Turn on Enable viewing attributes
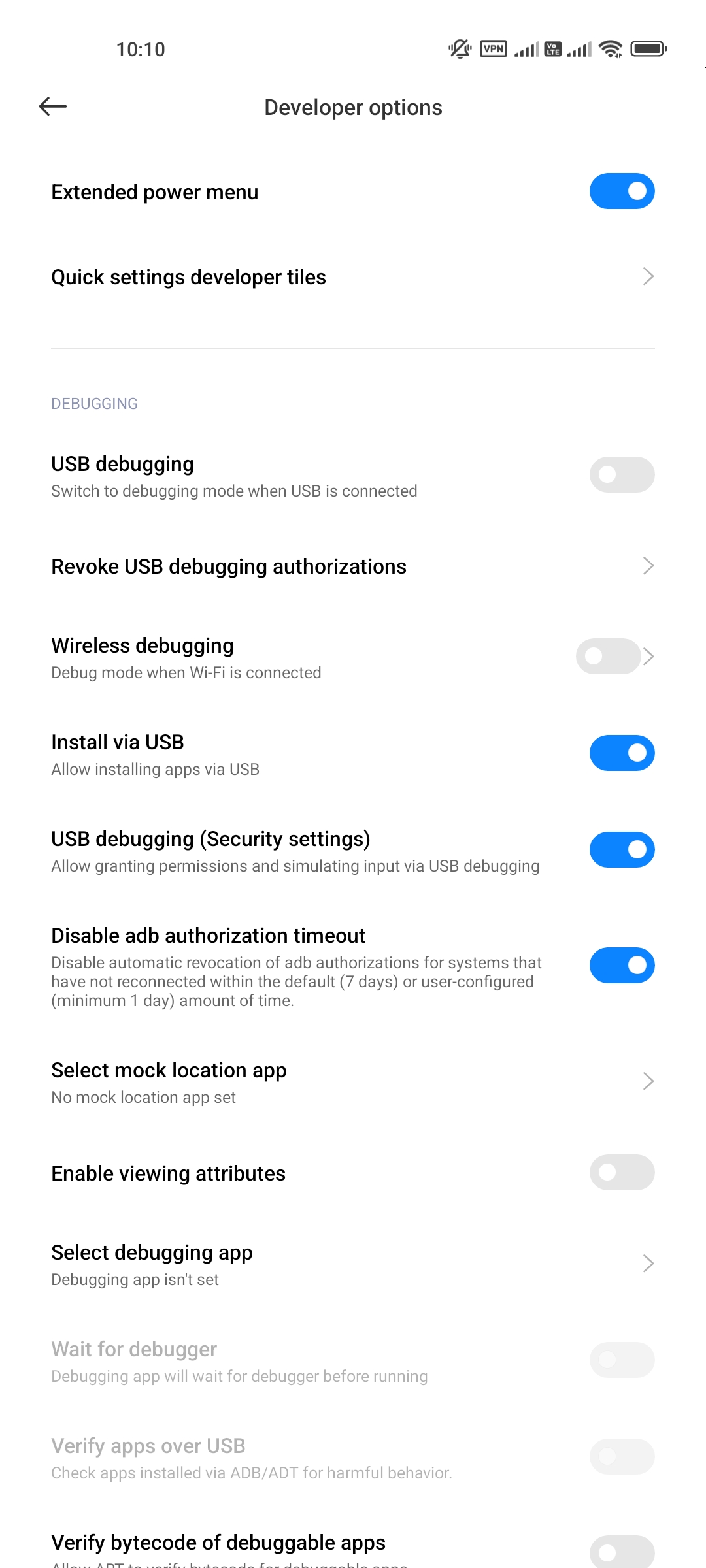This screenshot has height=1568, width=706. click(622, 1173)
